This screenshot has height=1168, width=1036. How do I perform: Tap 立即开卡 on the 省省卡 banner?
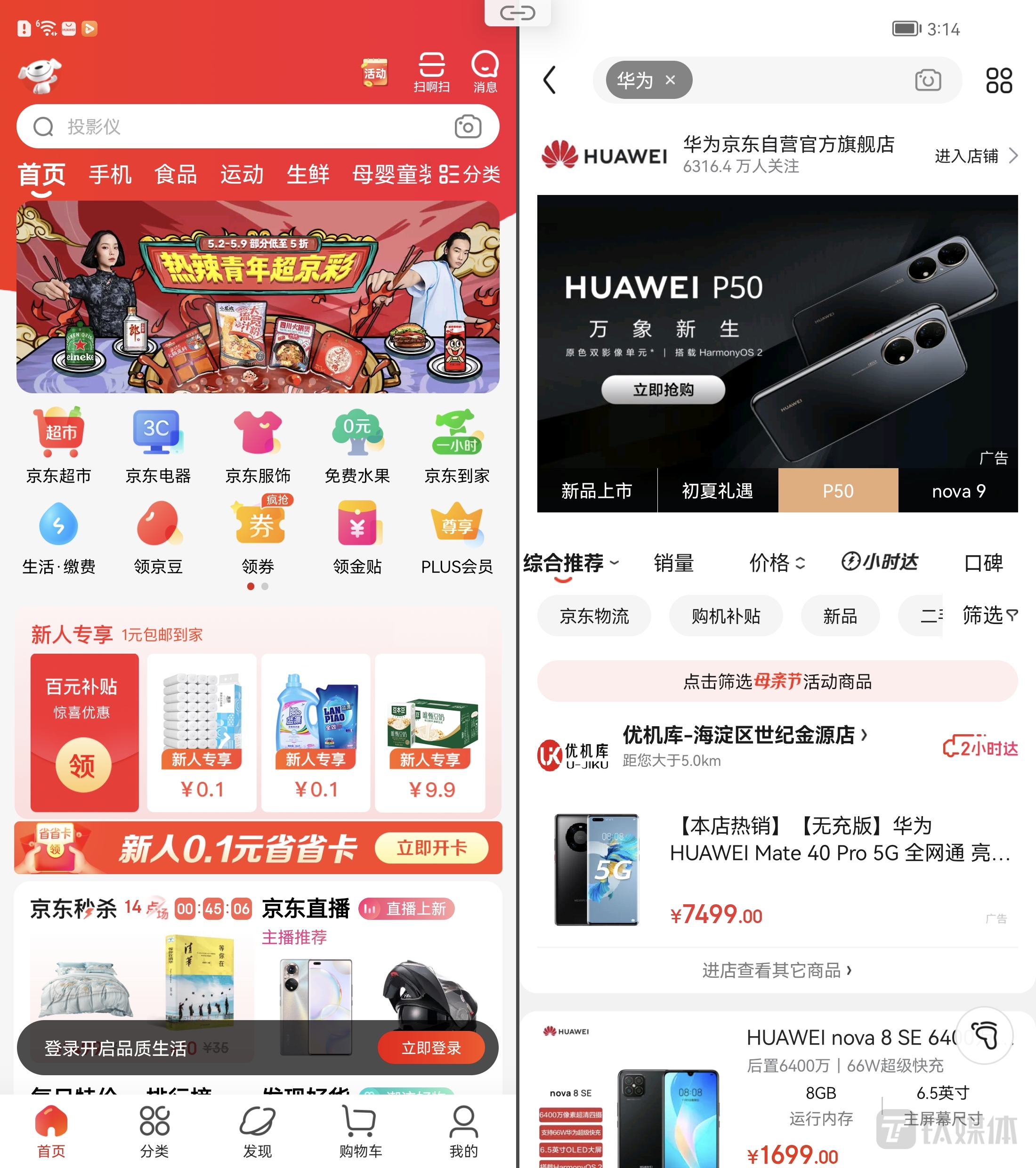click(x=431, y=848)
